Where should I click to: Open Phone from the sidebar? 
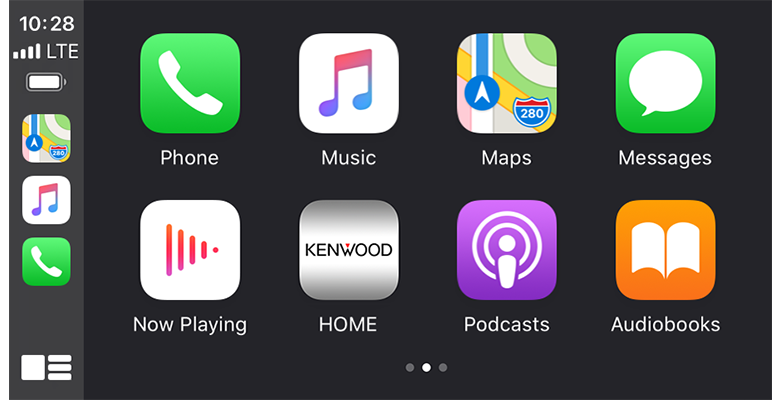tap(46, 262)
